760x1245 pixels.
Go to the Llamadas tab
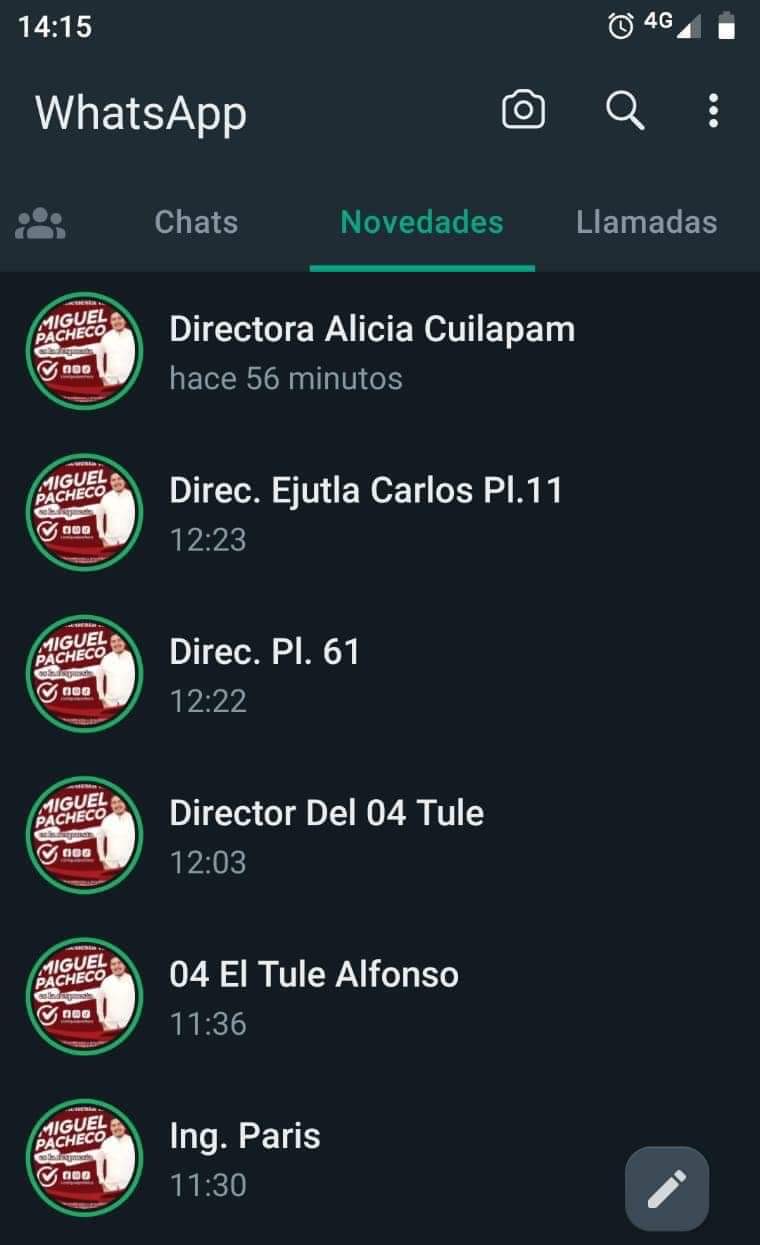pos(646,222)
